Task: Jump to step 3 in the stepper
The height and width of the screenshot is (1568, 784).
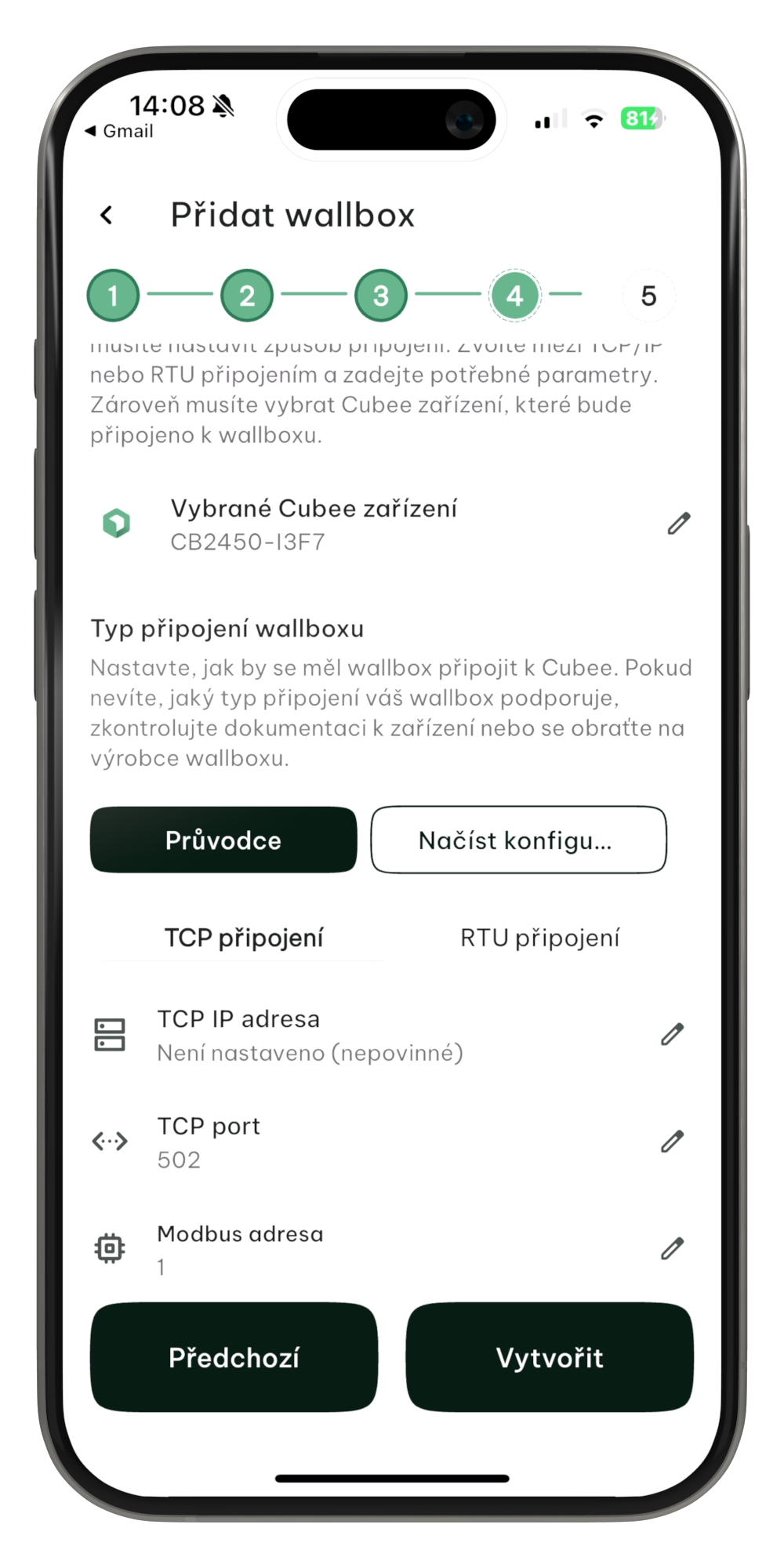Action: 381,296
